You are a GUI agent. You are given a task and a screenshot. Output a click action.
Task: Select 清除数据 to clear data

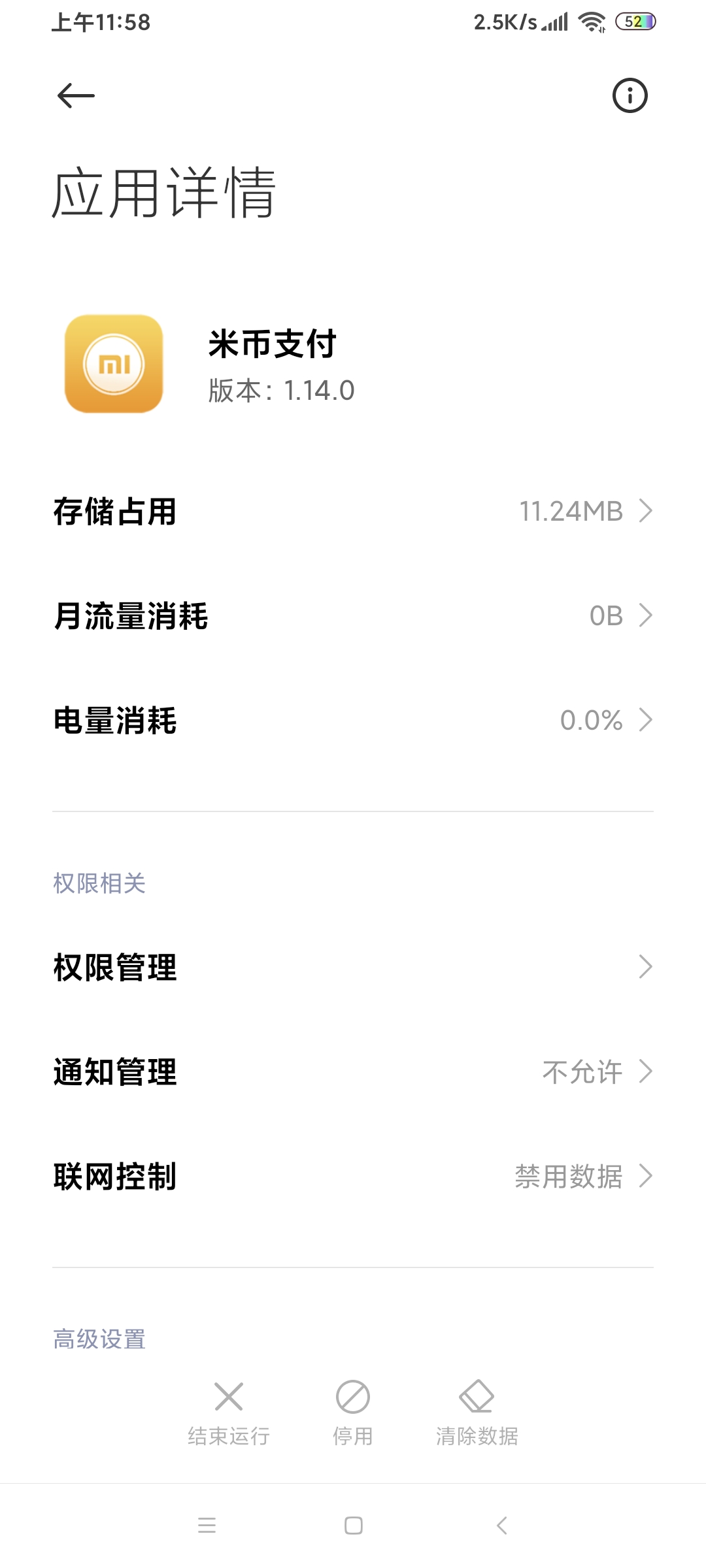477,1413
